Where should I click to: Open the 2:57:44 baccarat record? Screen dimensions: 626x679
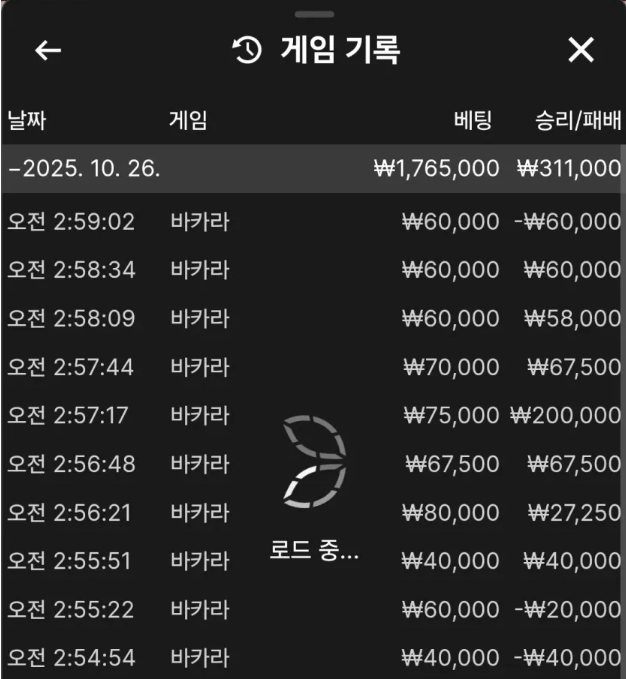coord(313,367)
